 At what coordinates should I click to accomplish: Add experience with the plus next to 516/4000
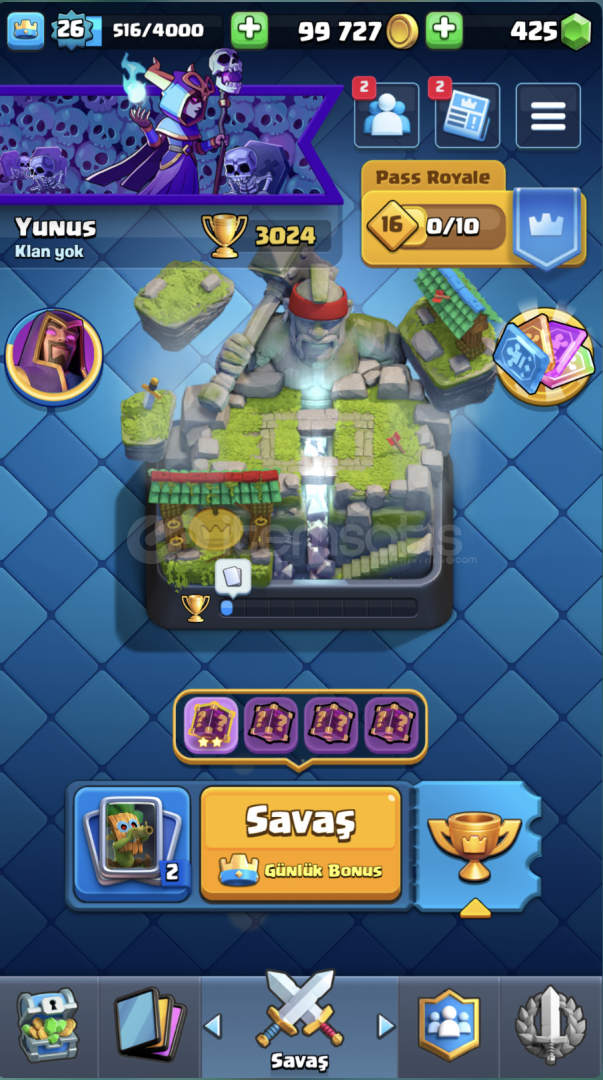pyautogui.click(x=249, y=30)
